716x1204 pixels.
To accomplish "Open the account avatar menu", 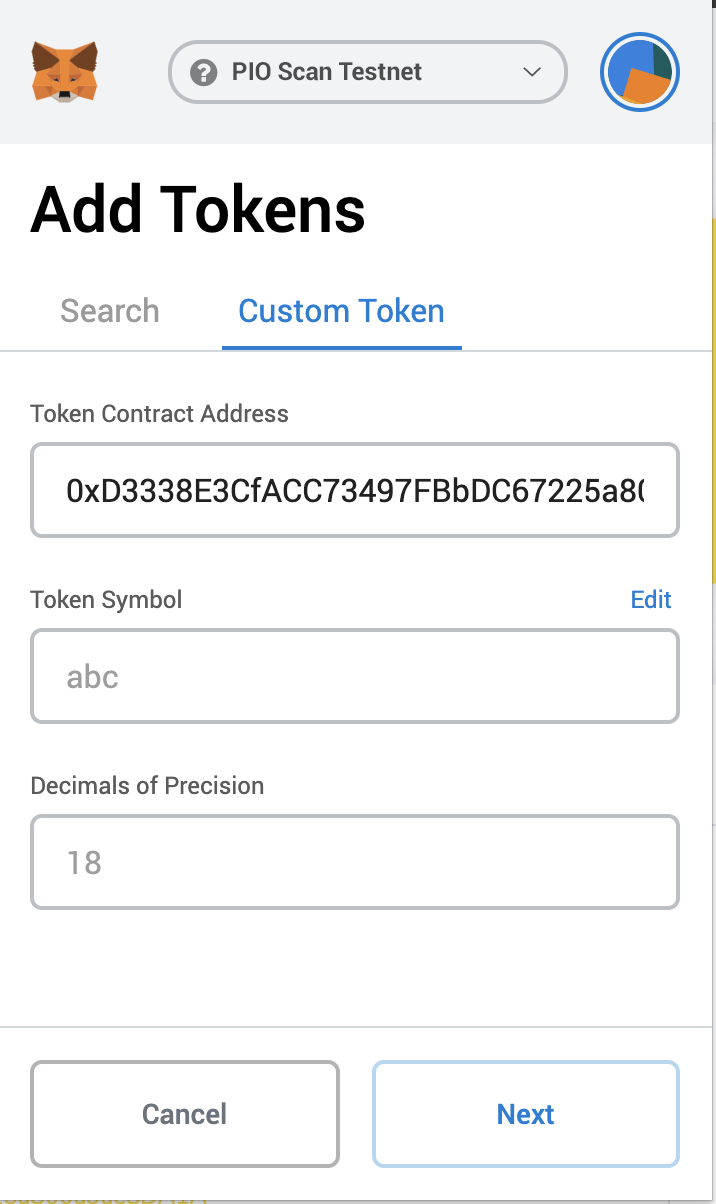I will click(x=640, y=73).
